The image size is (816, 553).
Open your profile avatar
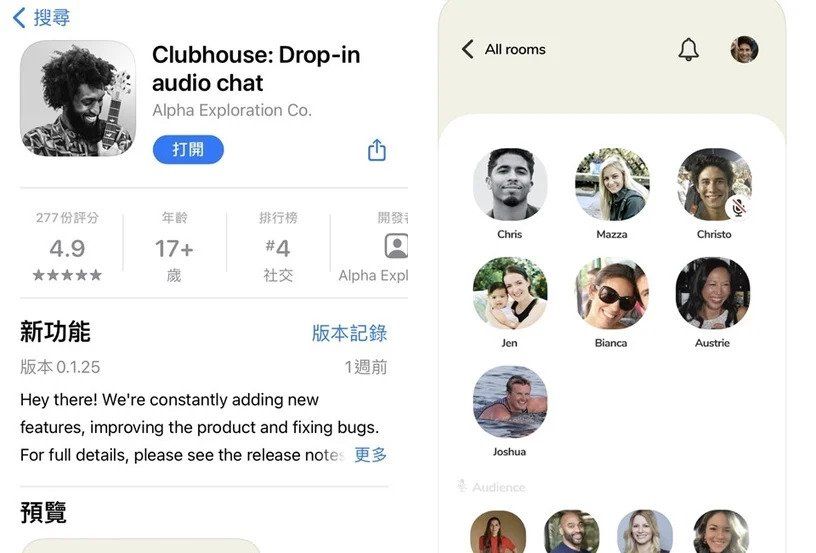pyautogui.click(x=744, y=49)
